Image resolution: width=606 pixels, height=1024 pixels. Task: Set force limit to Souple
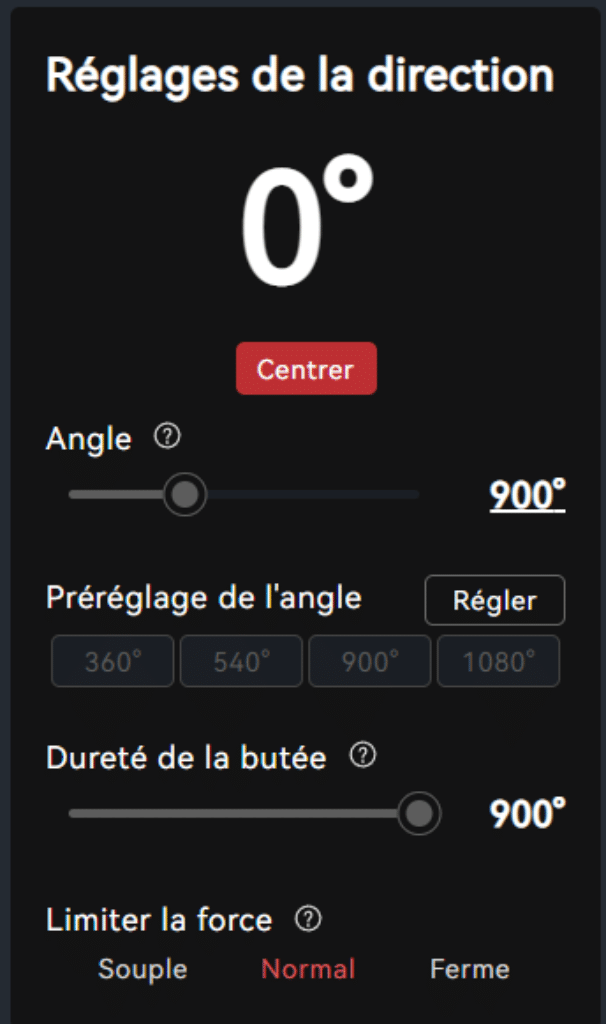point(143,969)
